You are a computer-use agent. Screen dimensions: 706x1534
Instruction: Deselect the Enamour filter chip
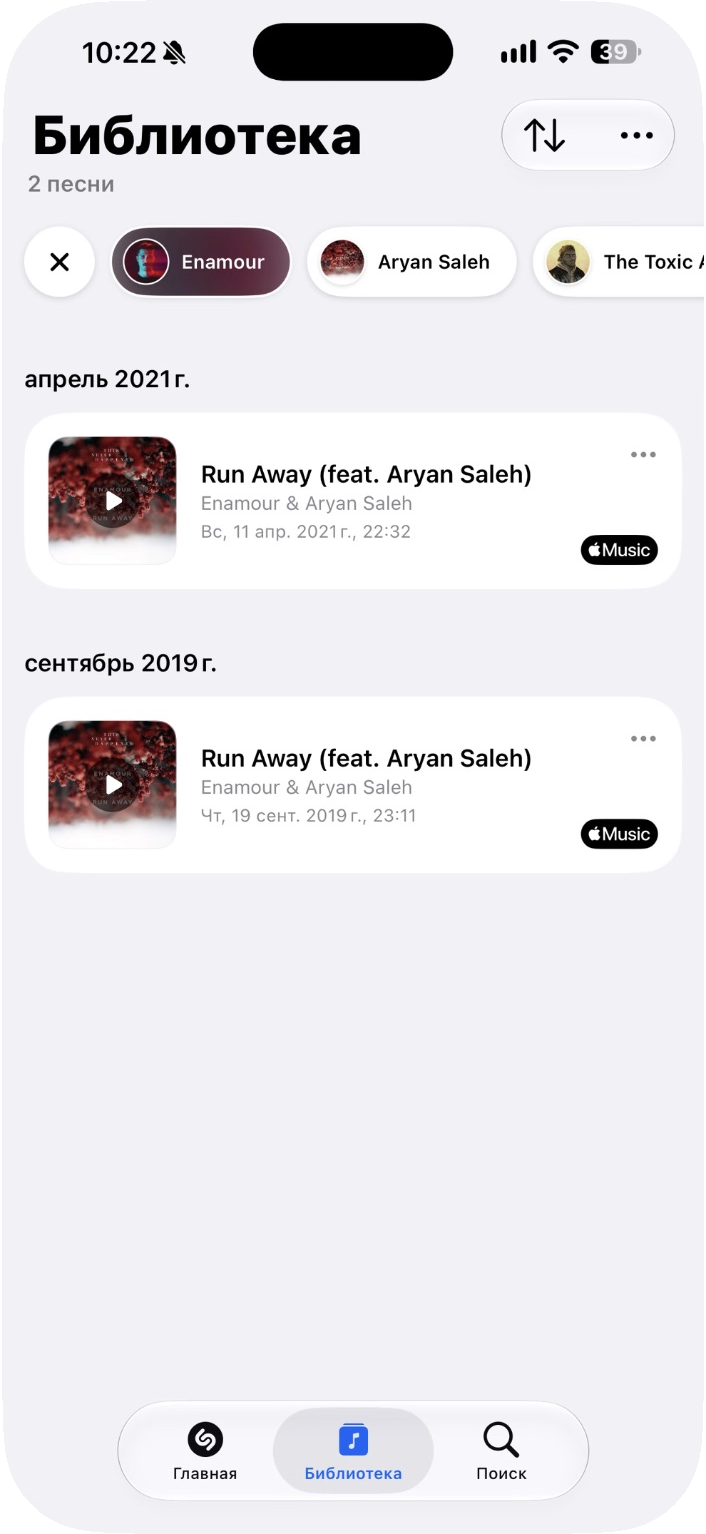[x=200, y=262]
